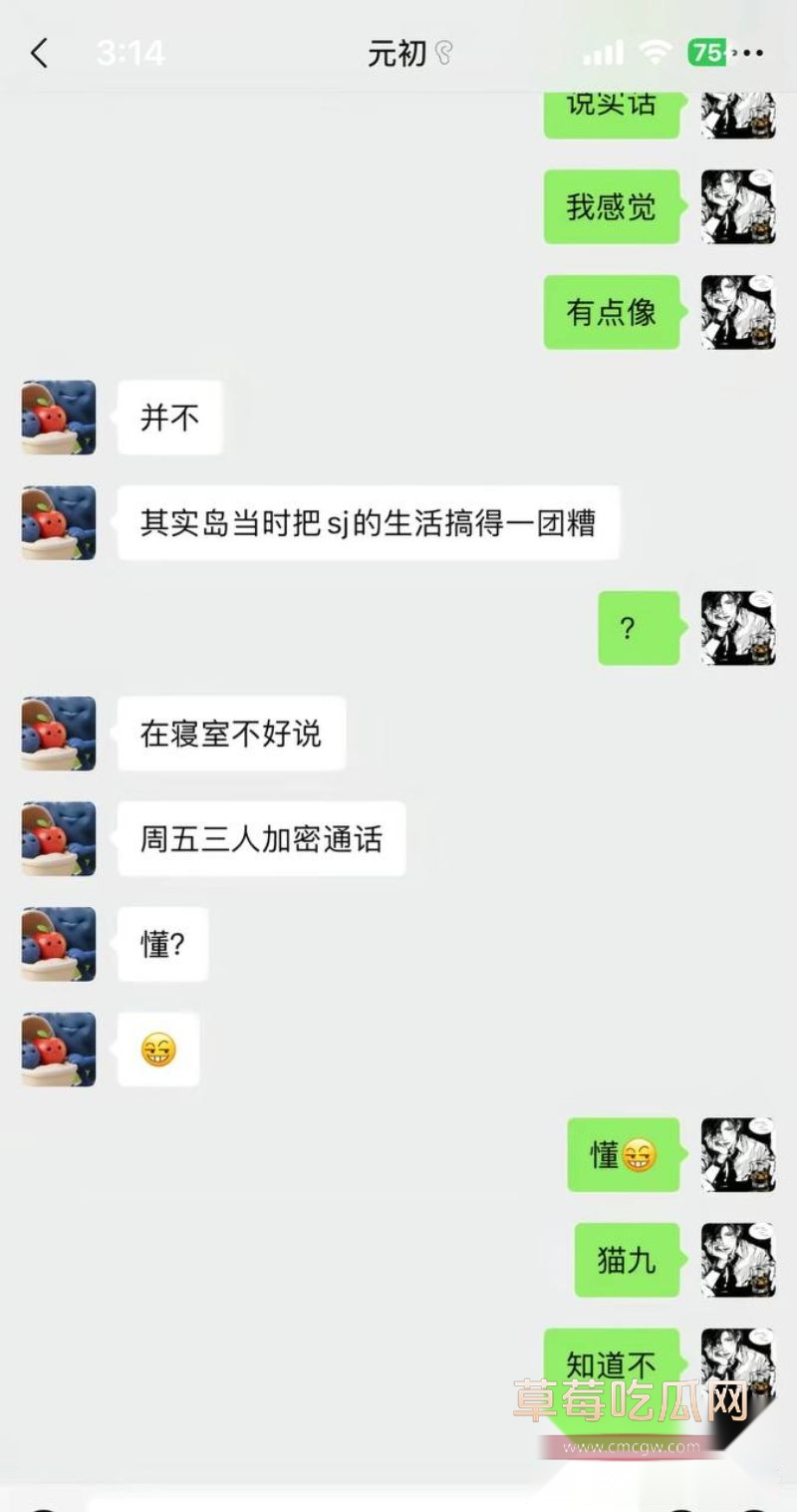Tap the lone ? green bubble
The width and height of the screenshot is (797, 1512).
pyautogui.click(x=638, y=628)
